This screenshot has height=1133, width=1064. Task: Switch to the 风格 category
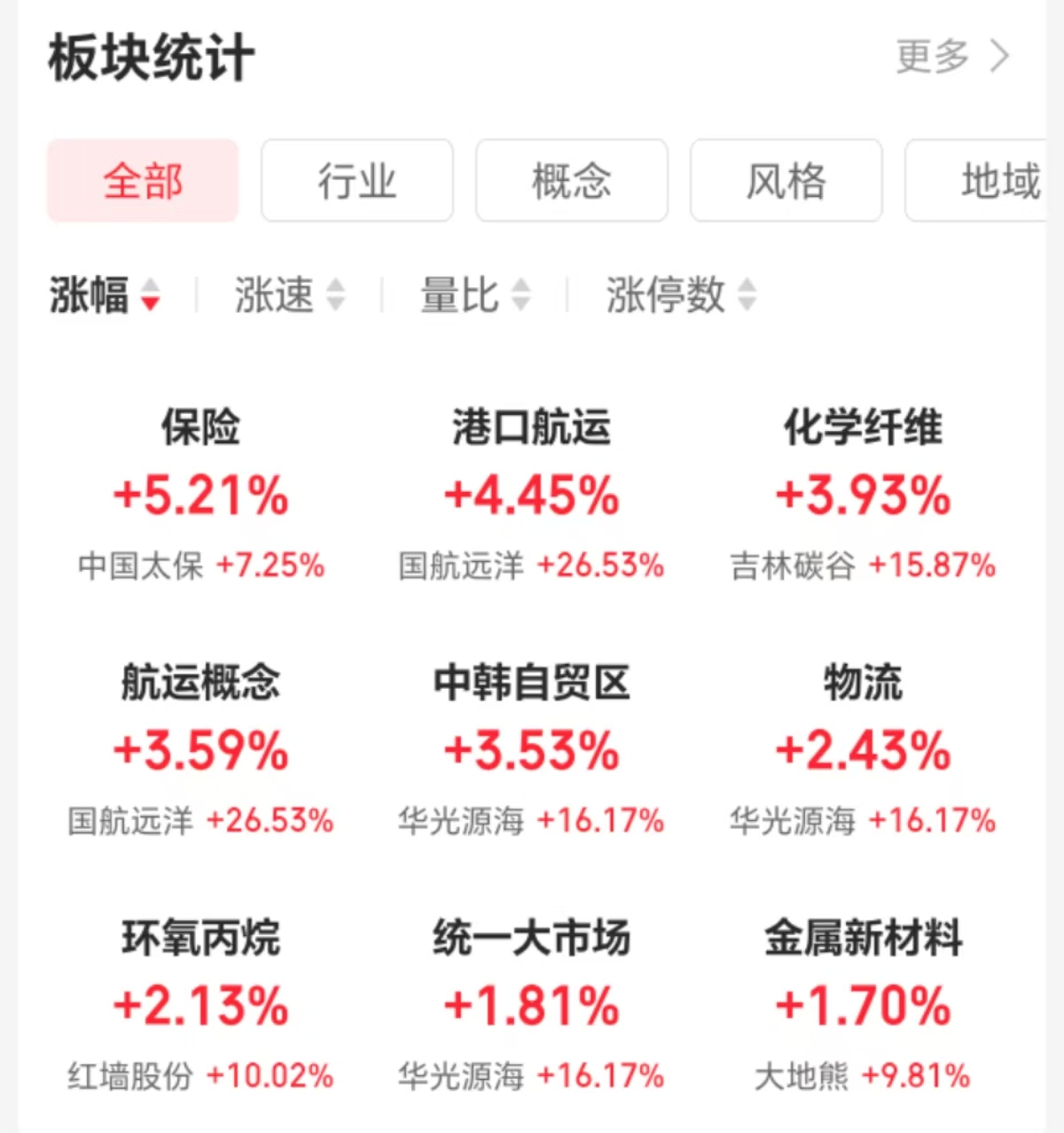(786, 181)
